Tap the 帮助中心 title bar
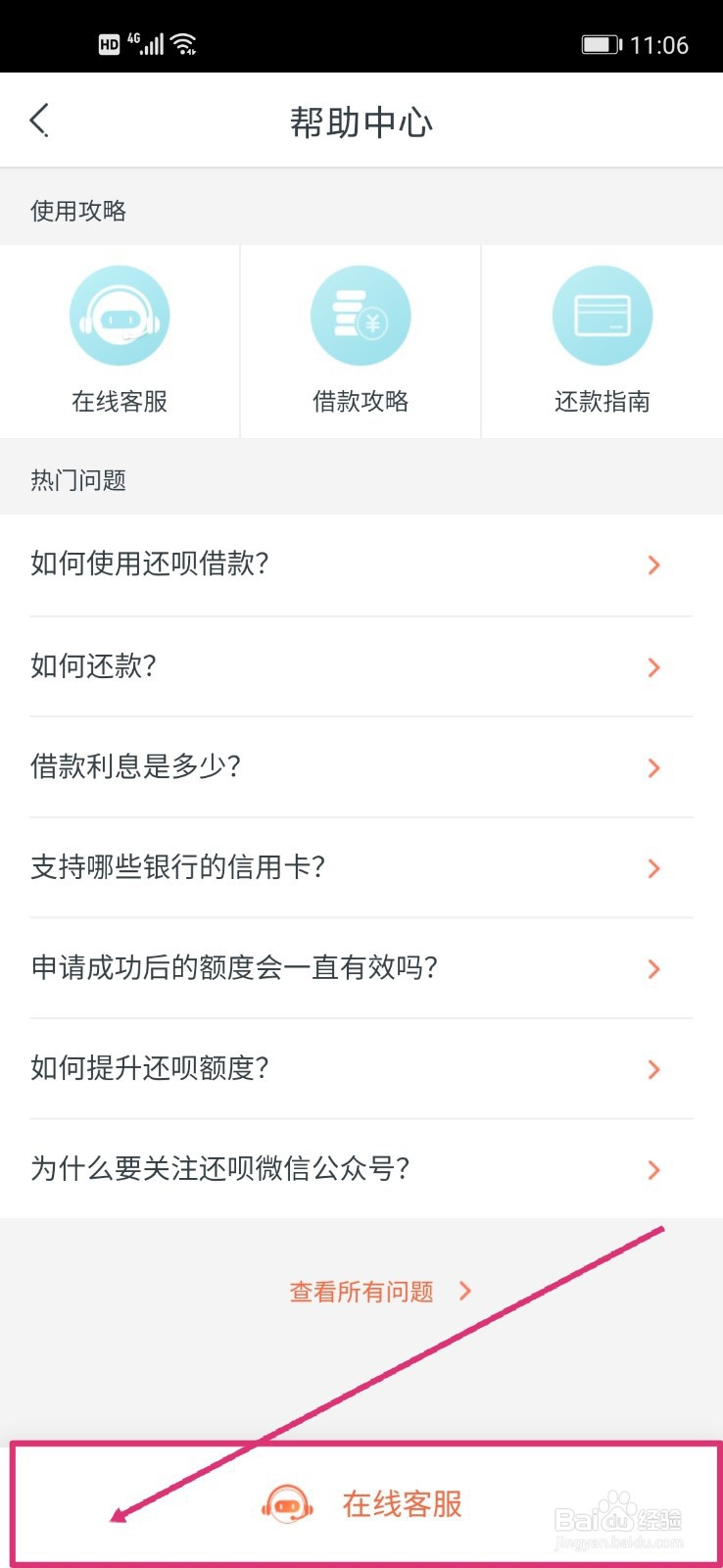This screenshot has width=723, height=1568. coord(361,120)
